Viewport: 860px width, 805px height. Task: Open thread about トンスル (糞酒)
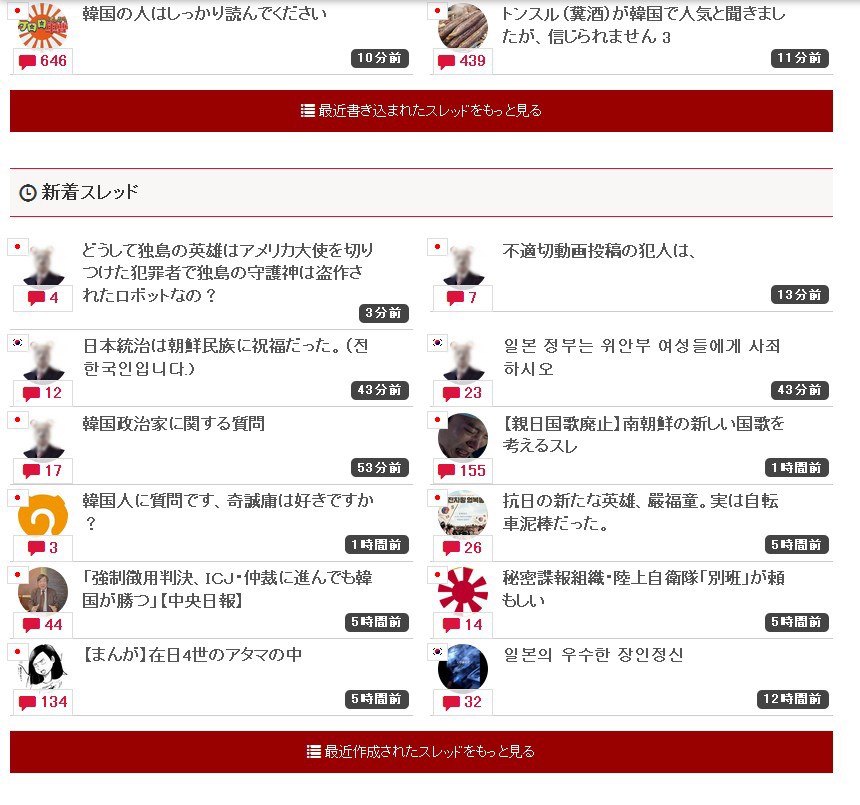[643, 25]
